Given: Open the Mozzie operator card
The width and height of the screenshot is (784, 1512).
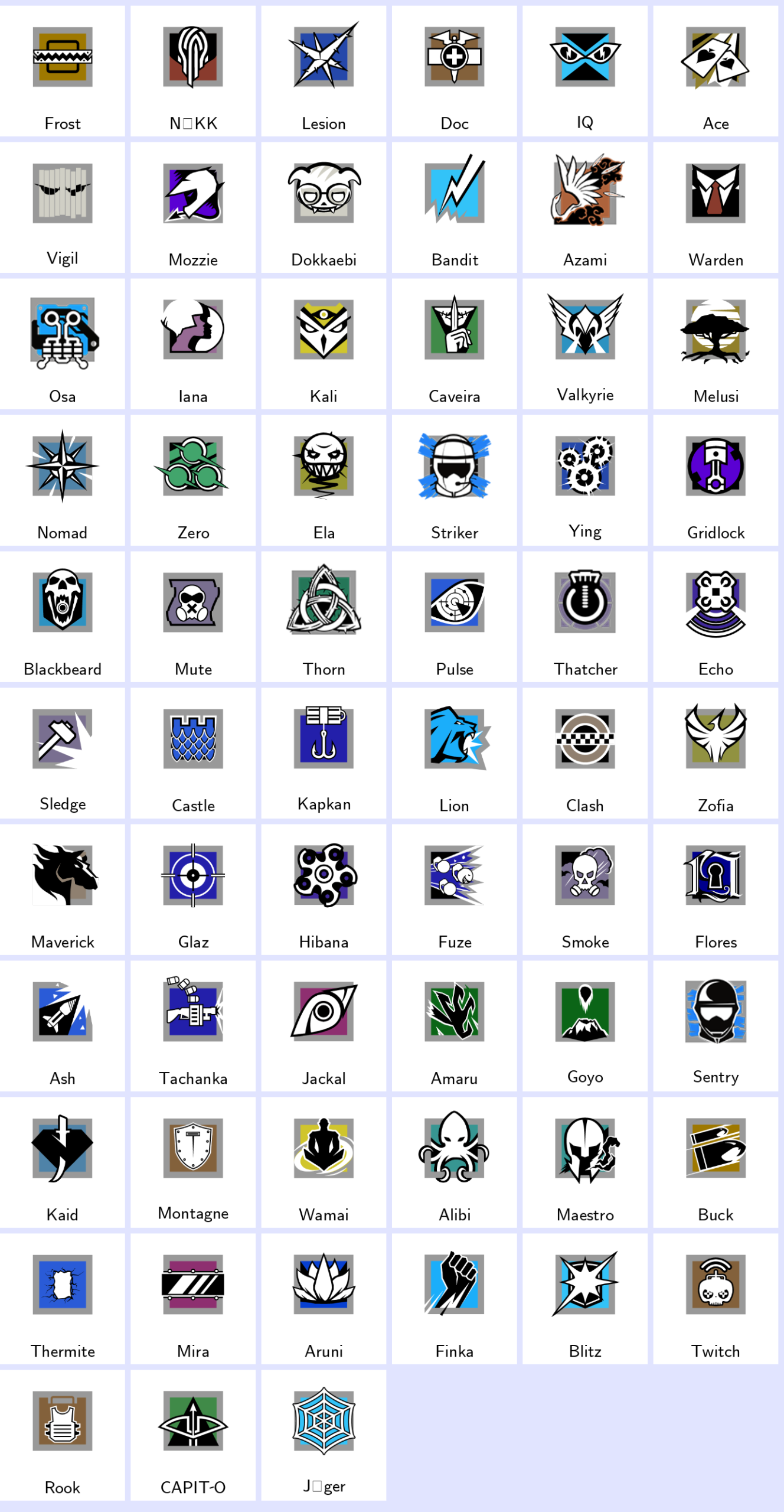Looking at the screenshot, I should coord(193,207).
